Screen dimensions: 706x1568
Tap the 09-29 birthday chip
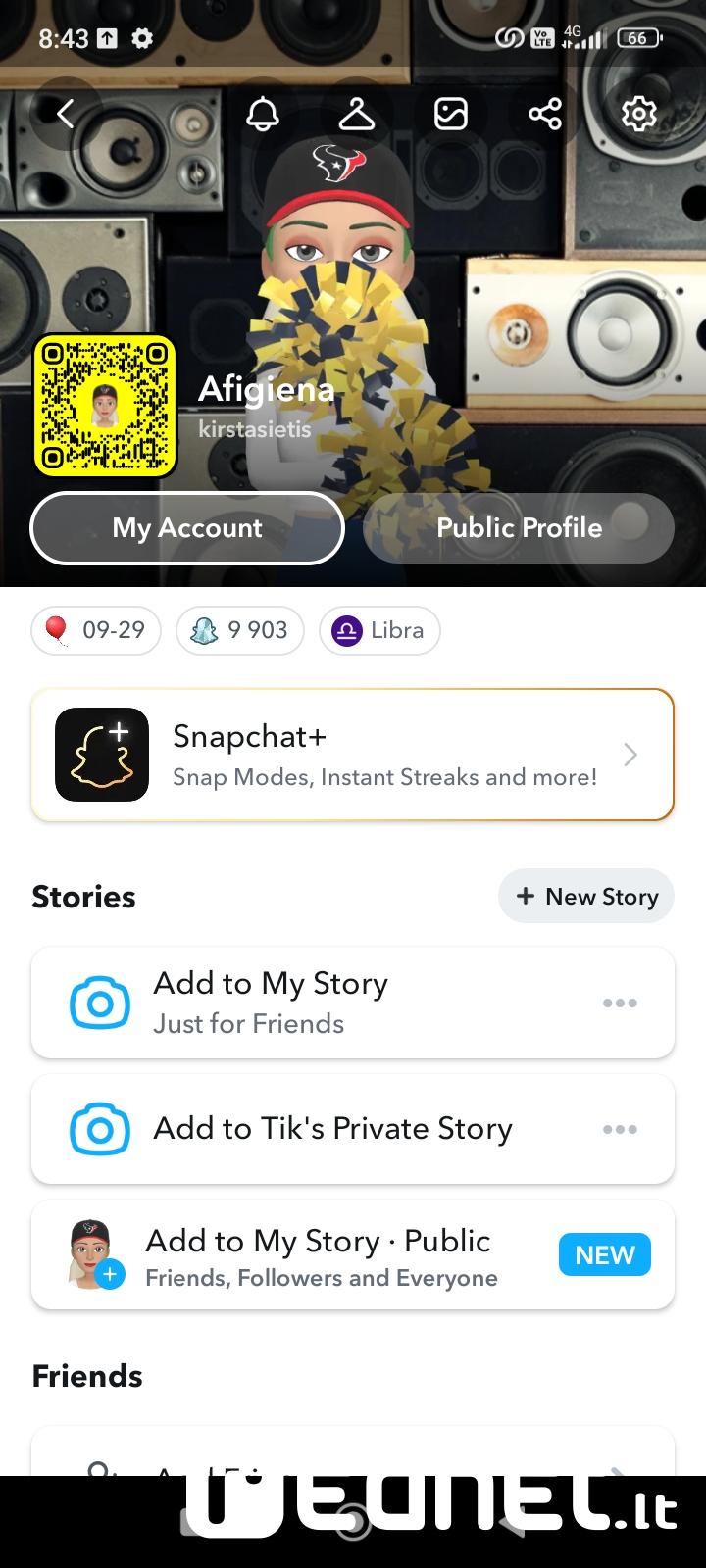(x=96, y=630)
